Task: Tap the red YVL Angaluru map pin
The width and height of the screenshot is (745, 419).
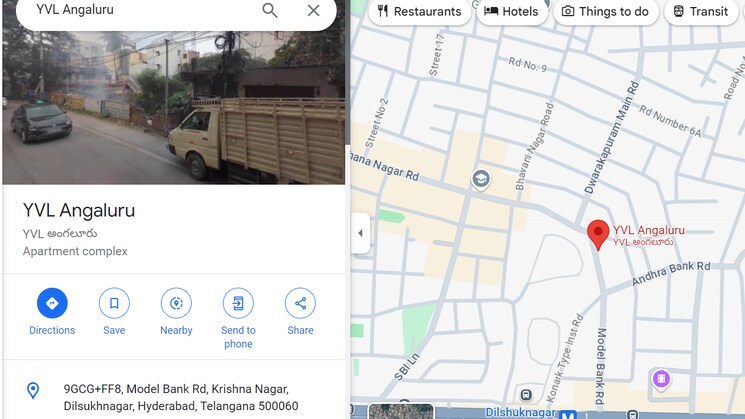Action: point(598,234)
